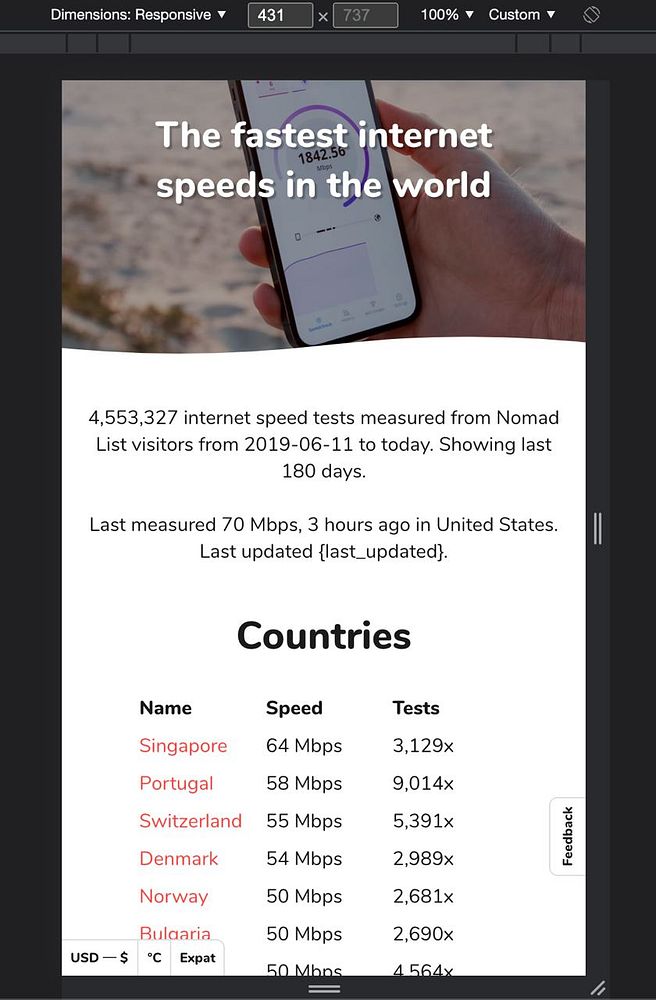Open the 100% zoom dropdown
Image resolution: width=656 pixels, height=1000 pixels.
coord(446,15)
